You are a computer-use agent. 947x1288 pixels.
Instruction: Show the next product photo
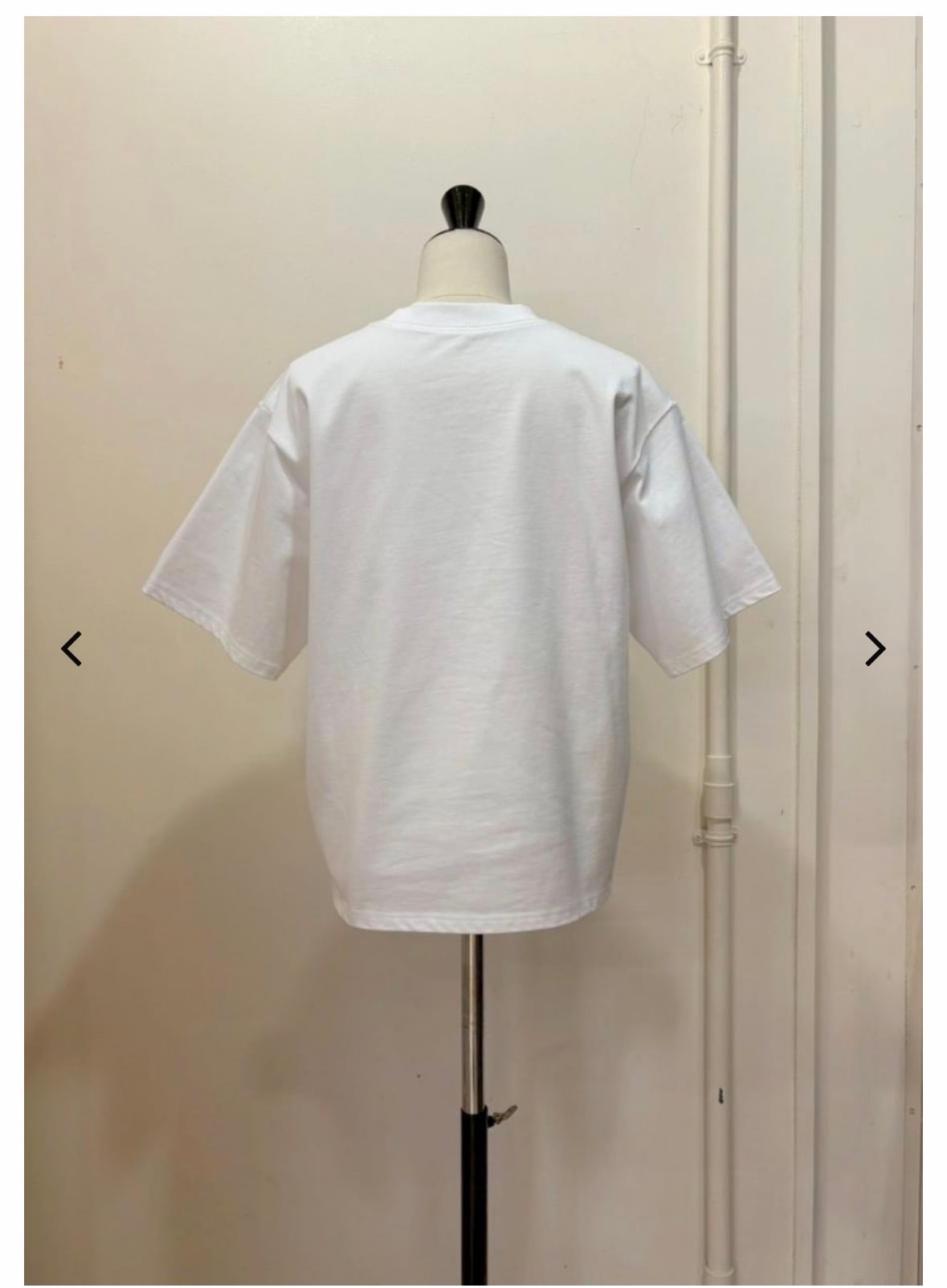(x=875, y=649)
